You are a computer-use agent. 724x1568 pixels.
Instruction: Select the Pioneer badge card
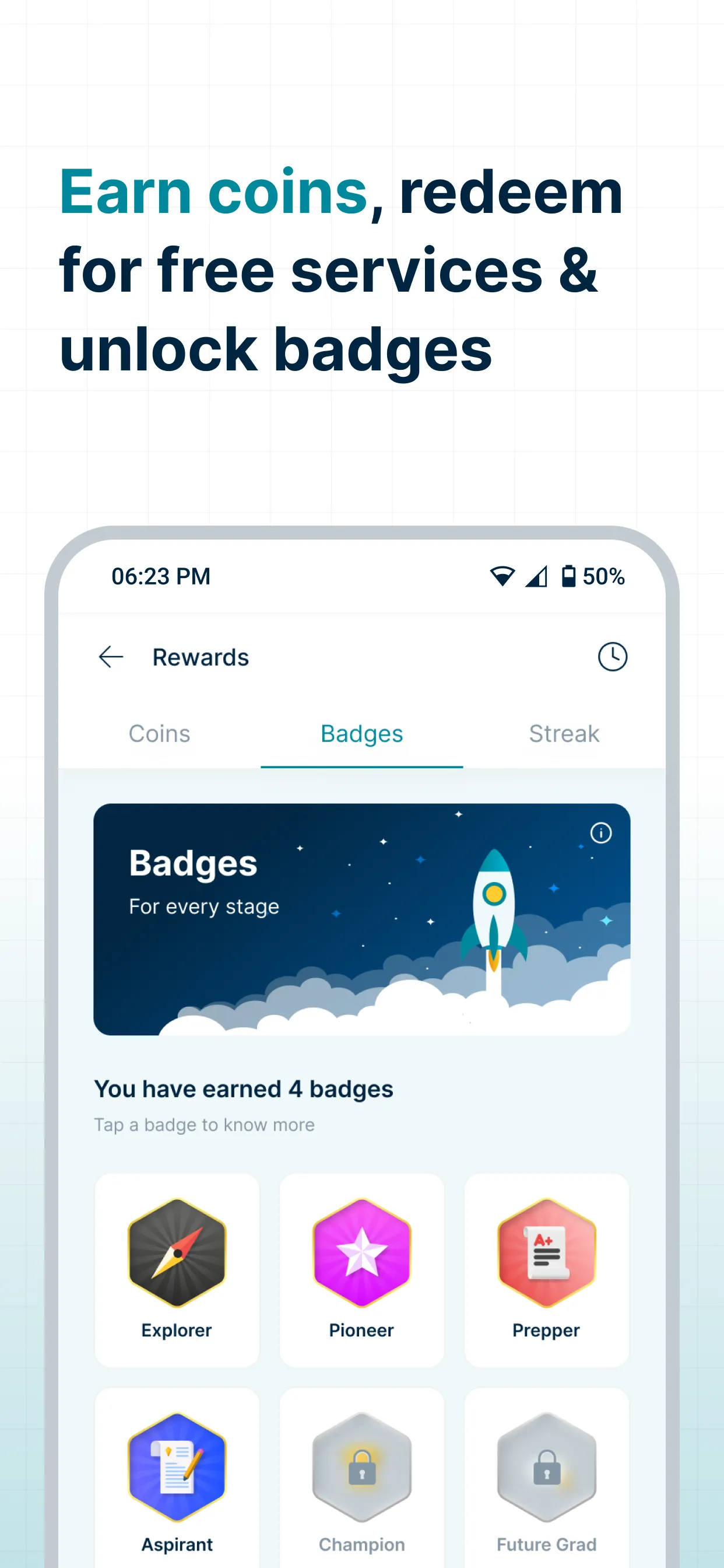(361, 1272)
